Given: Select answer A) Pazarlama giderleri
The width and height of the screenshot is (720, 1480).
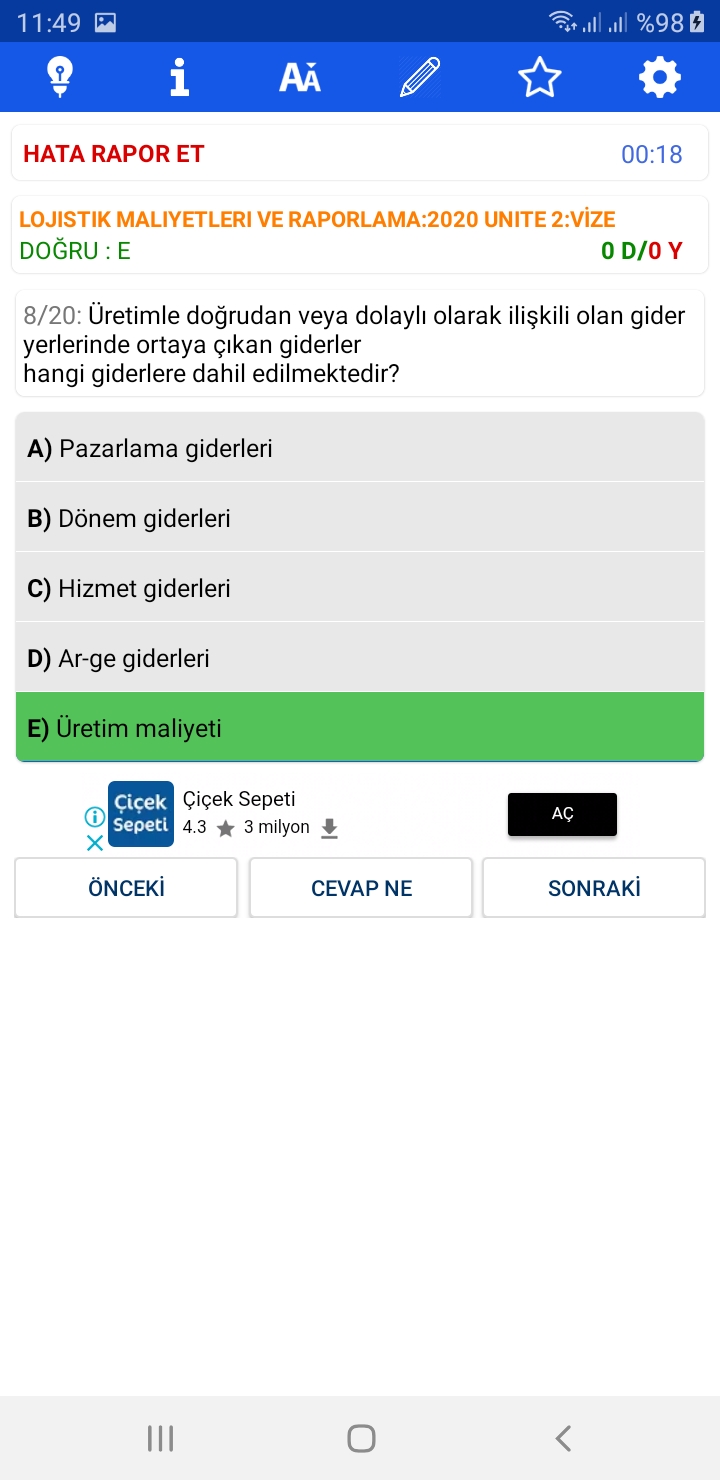Looking at the screenshot, I should tap(360, 448).
